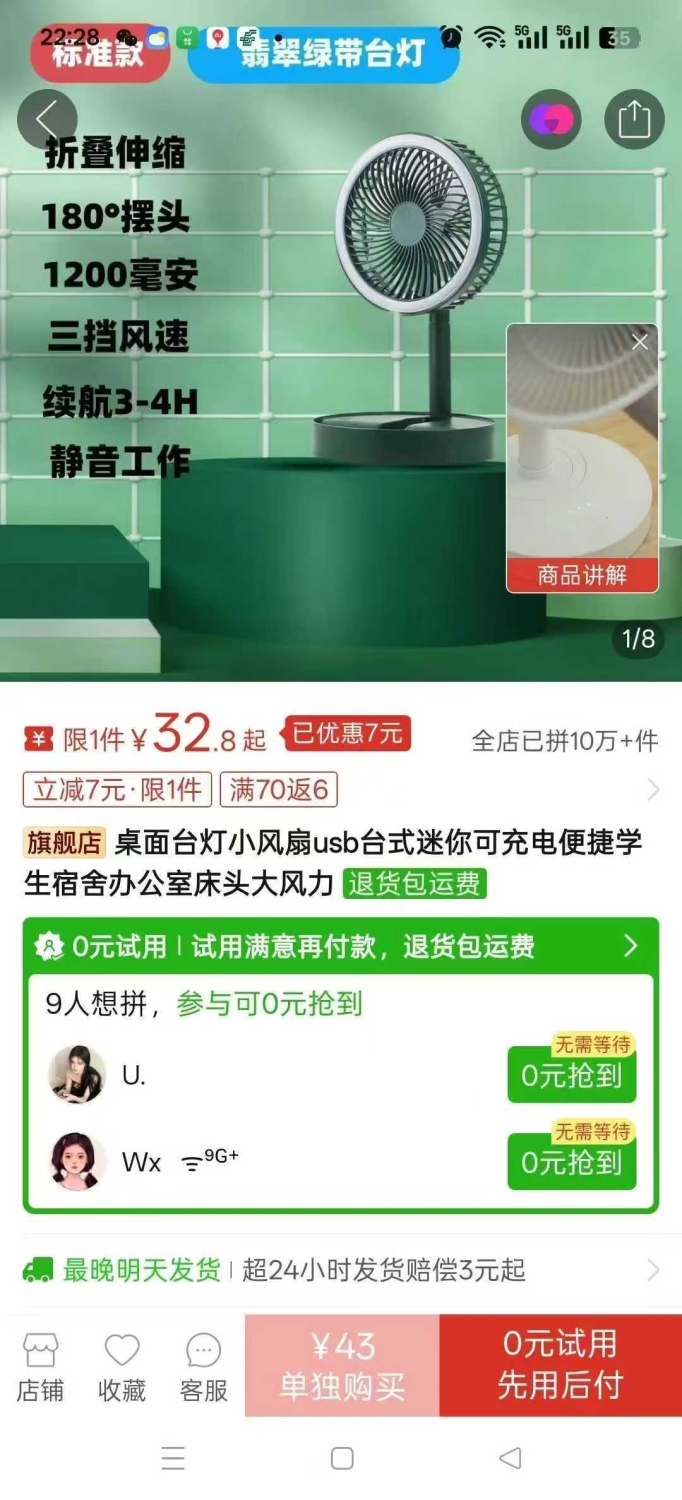
Task: Open the 0元试用 banner
Action: 340,946
